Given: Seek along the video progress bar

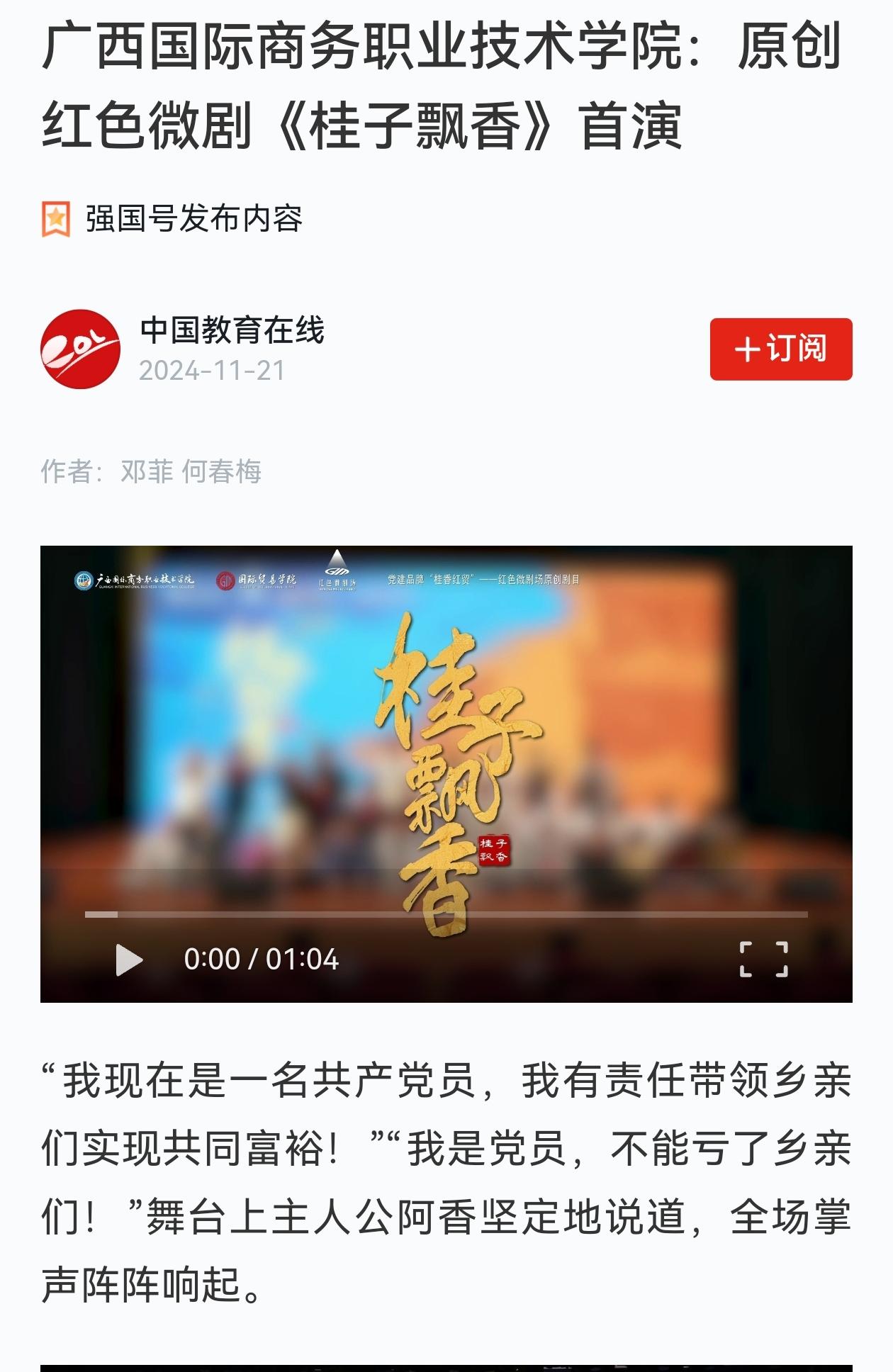Looking at the screenshot, I should (x=446, y=914).
